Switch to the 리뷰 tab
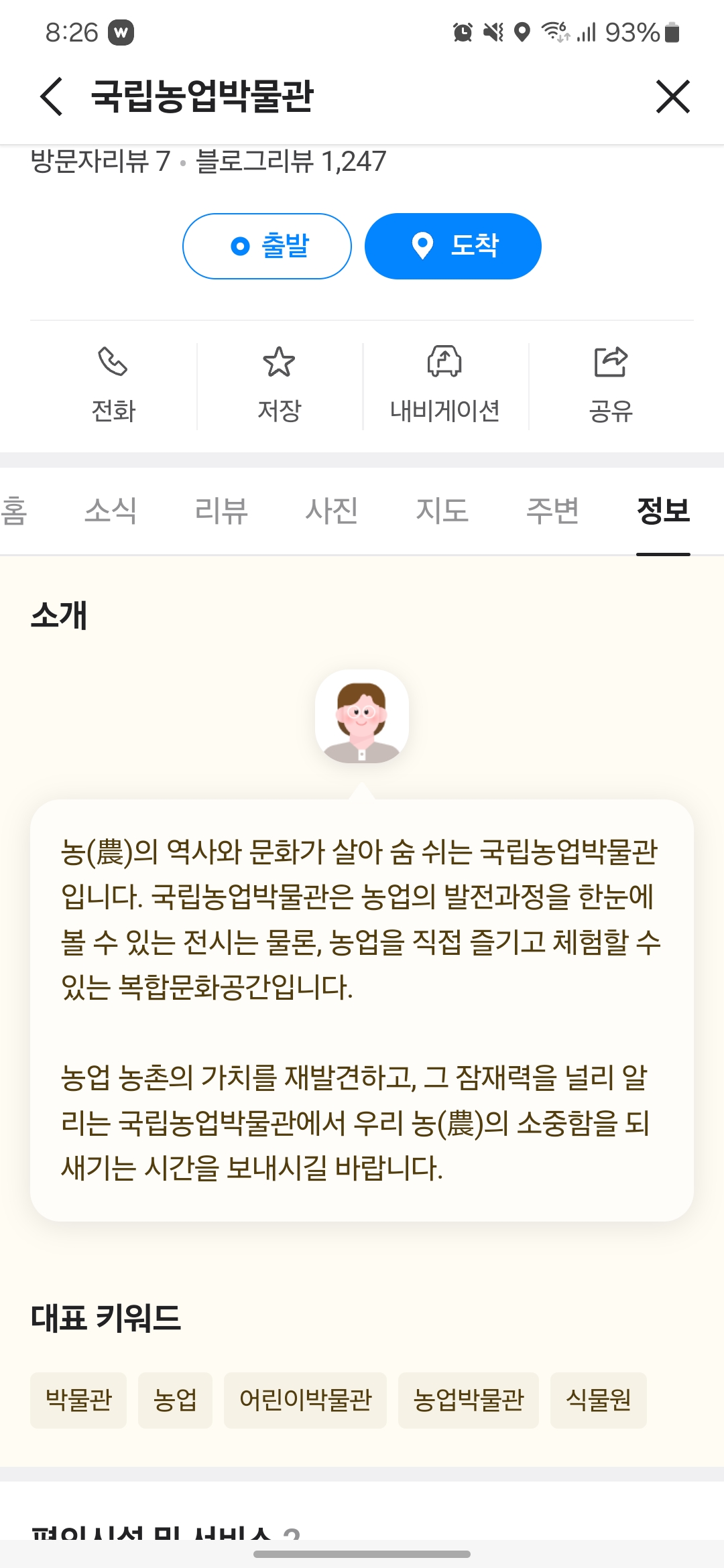724x1568 pixels. (x=221, y=511)
